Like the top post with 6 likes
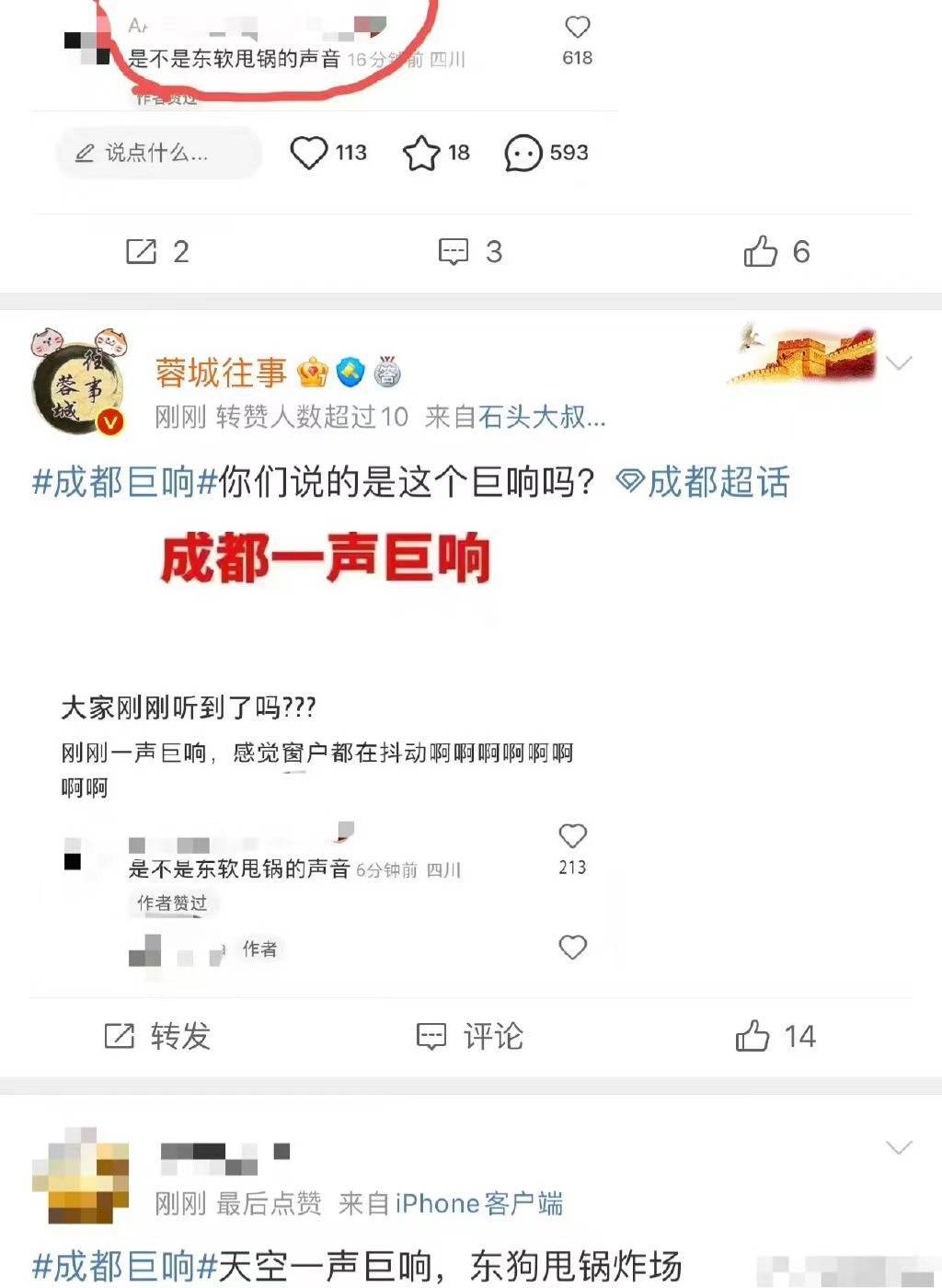The width and height of the screenshot is (942, 1288). 775,251
